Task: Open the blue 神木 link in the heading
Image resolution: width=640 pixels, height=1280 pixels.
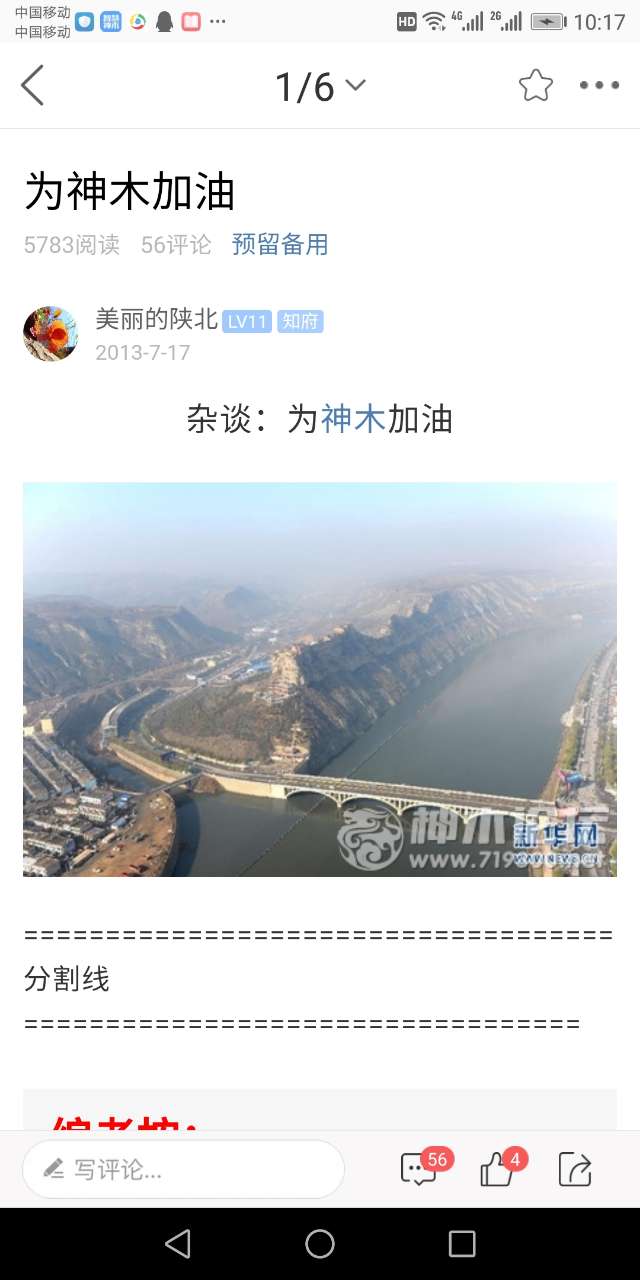Action: pyautogui.click(x=353, y=419)
